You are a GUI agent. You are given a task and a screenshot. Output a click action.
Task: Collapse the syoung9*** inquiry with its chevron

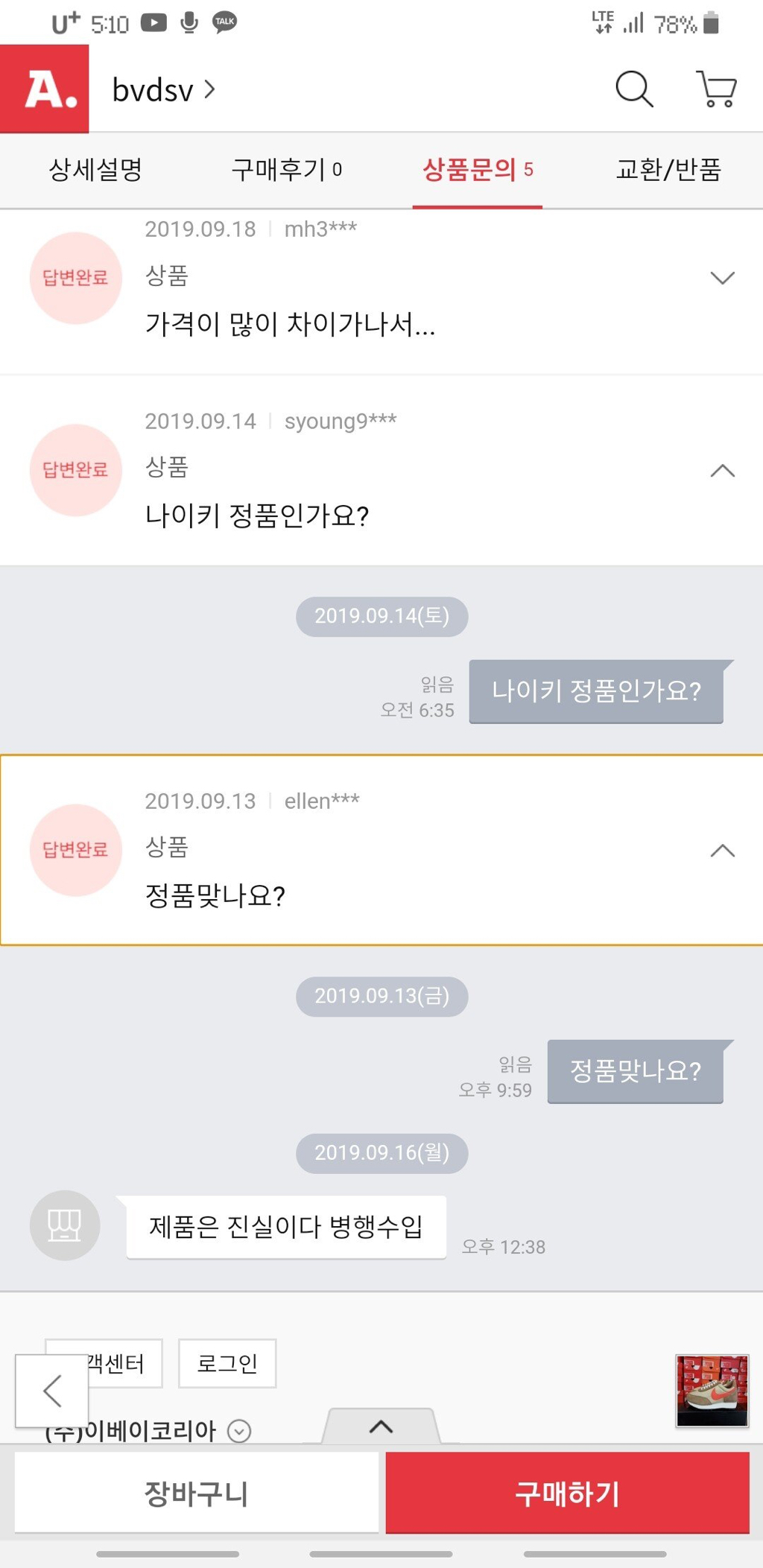pyautogui.click(x=721, y=471)
